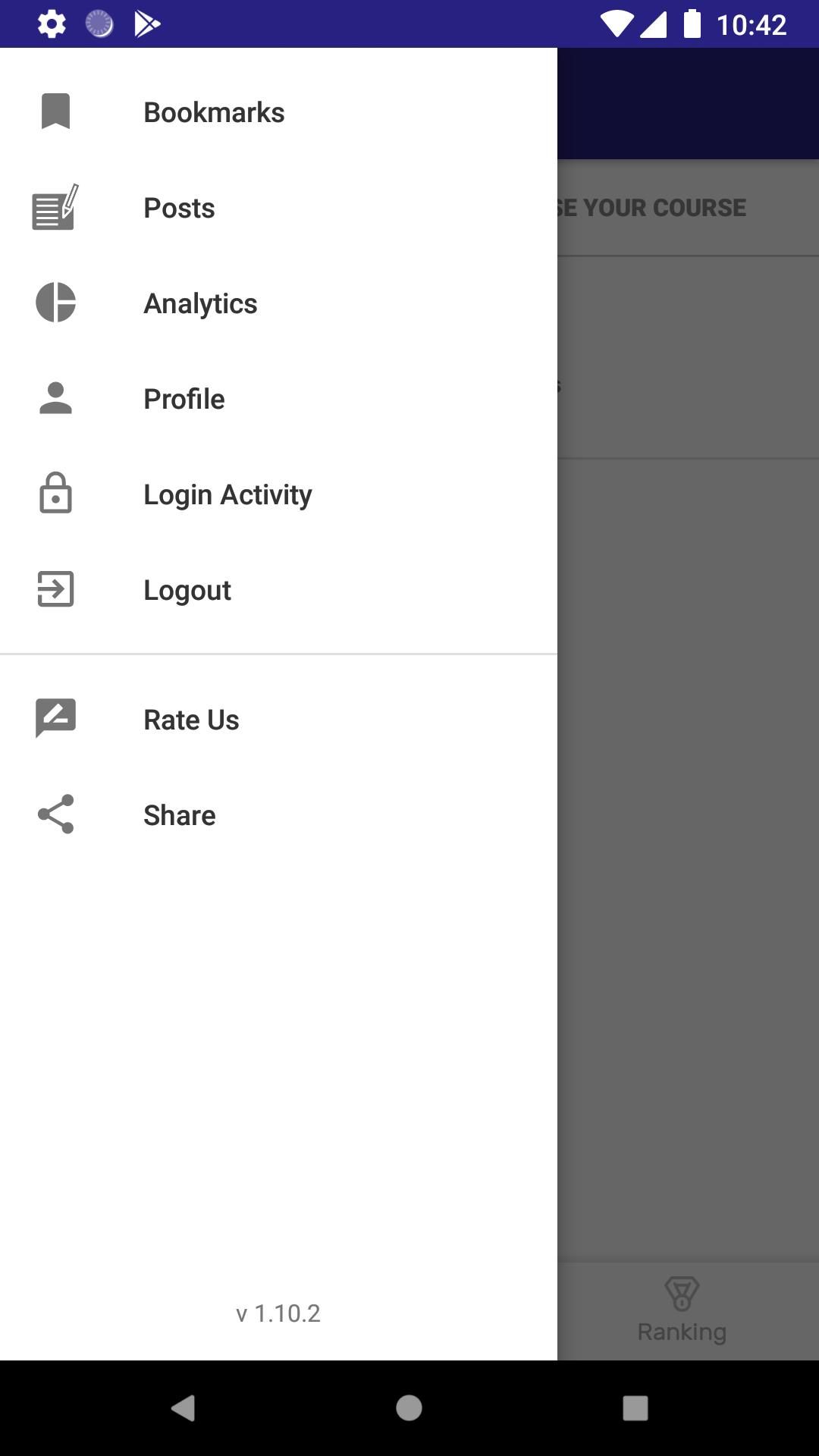
Task: Tap the system back button
Action: coord(183,1408)
